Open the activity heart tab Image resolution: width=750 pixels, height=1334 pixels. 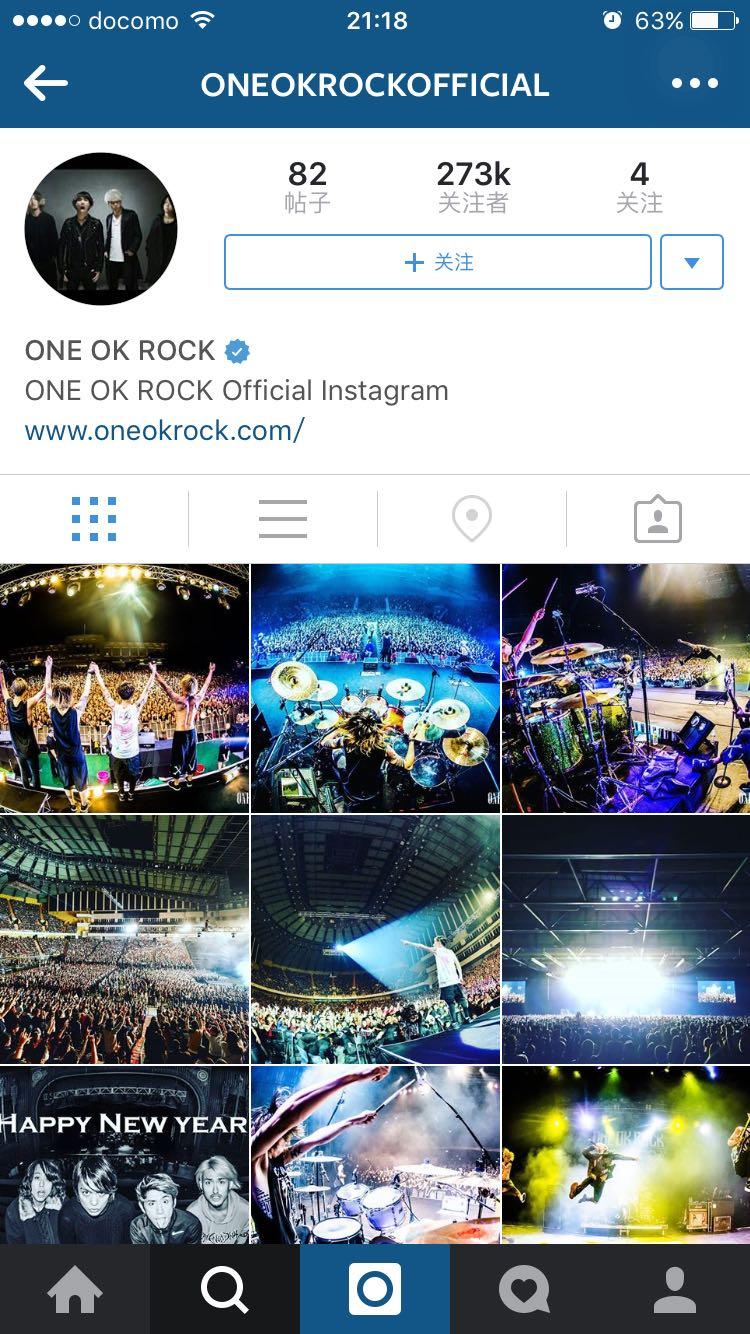pos(525,1290)
